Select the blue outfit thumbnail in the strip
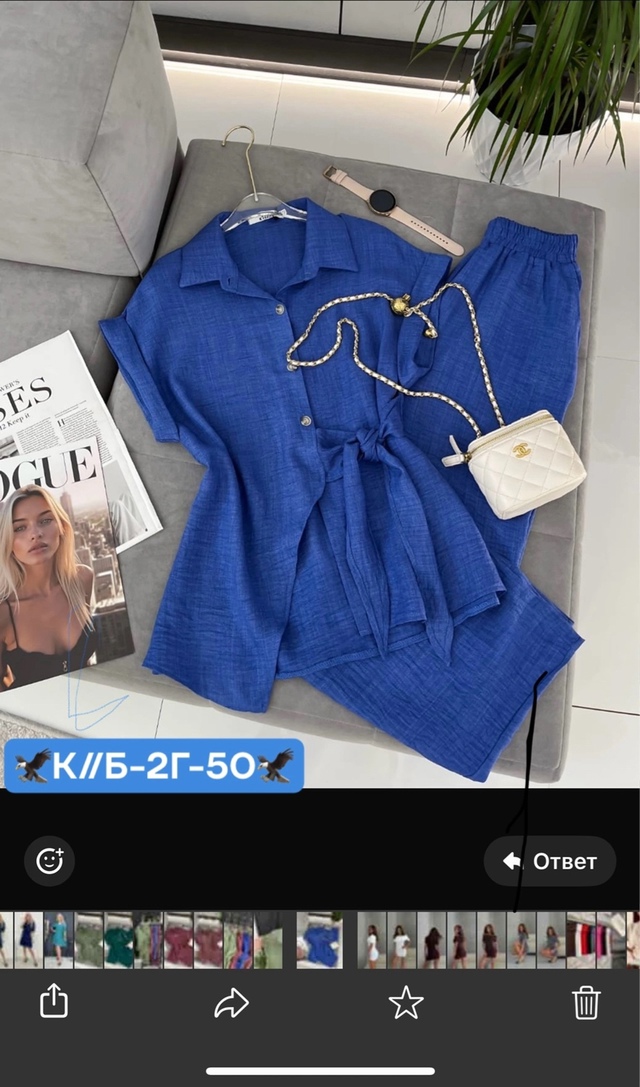The image size is (640, 1087). 319,940
